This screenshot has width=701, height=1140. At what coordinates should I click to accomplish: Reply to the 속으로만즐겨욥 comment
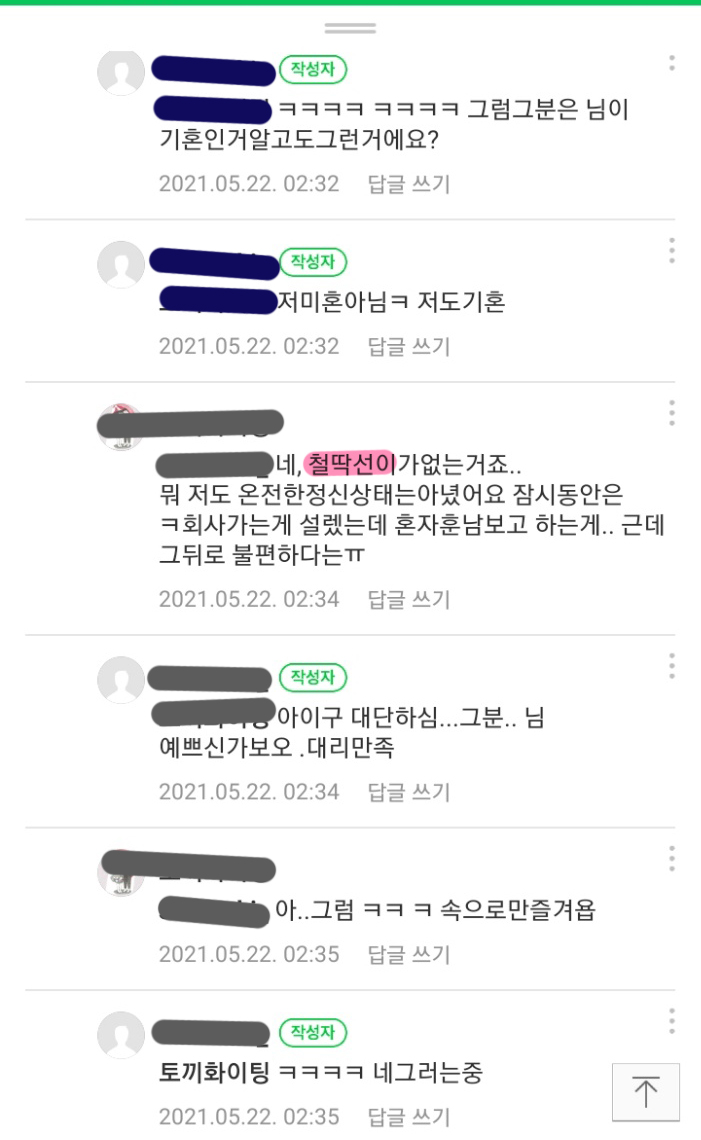point(409,954)
